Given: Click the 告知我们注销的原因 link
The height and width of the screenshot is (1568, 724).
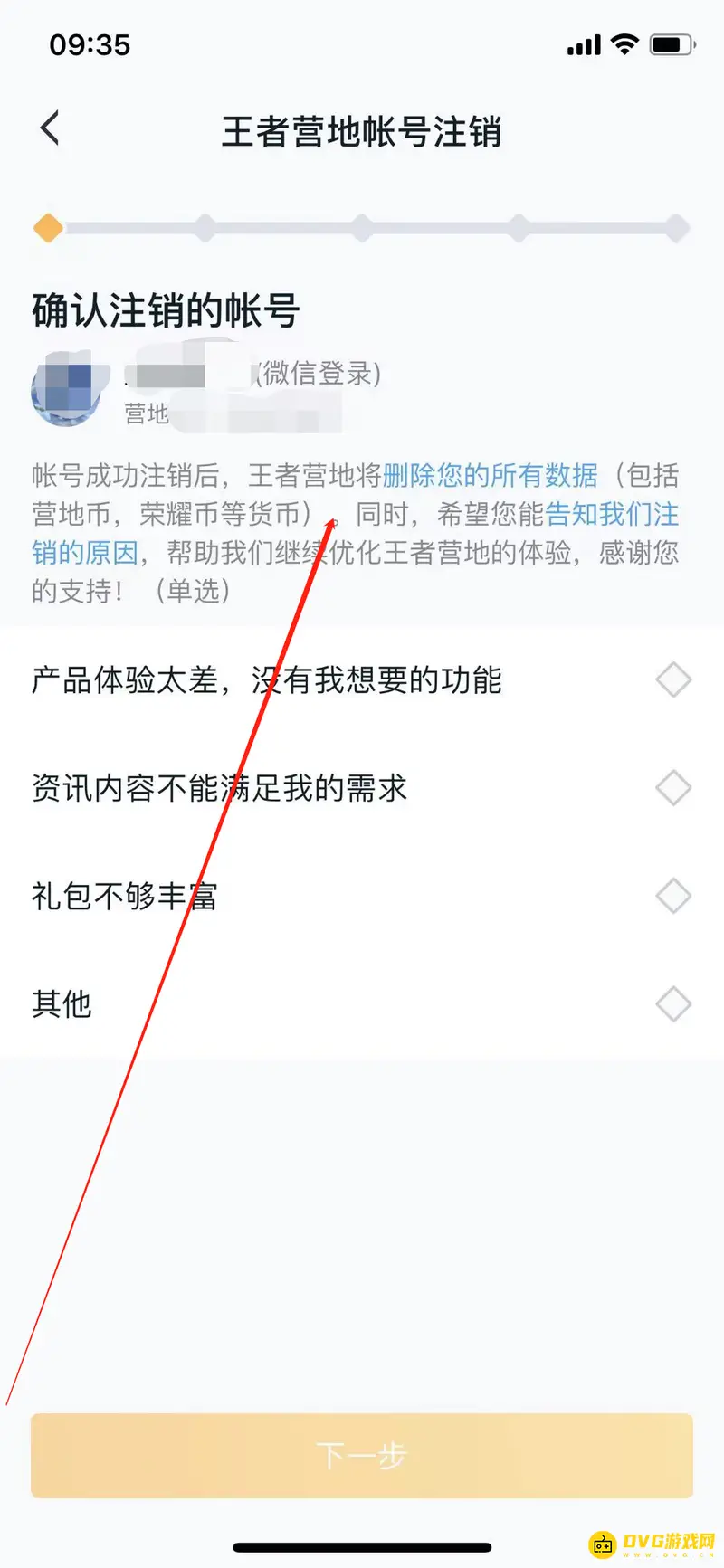Looking at the screenshot, I should tap(611, 514).
